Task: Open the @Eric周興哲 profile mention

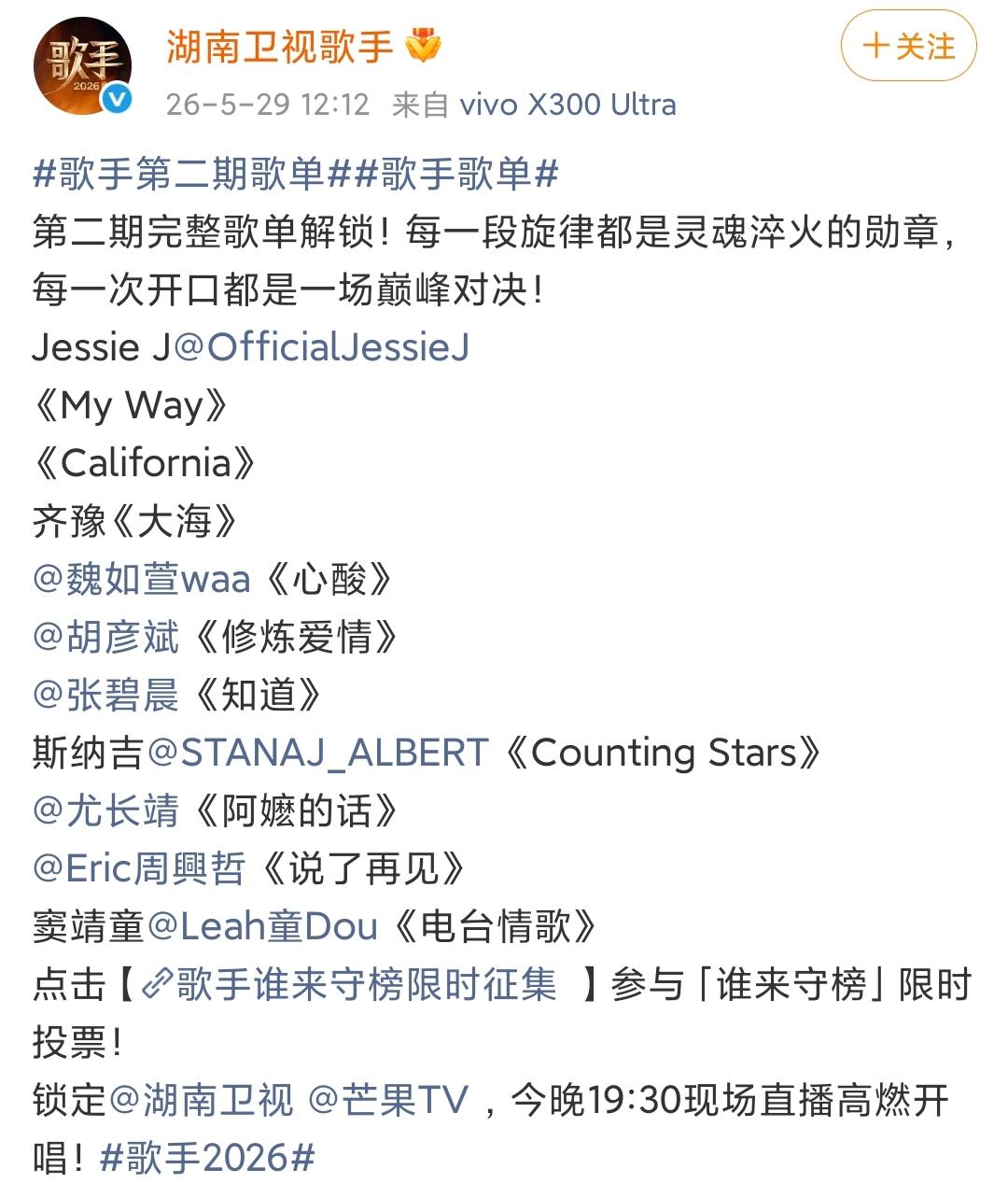Action: tap(139, 868)
